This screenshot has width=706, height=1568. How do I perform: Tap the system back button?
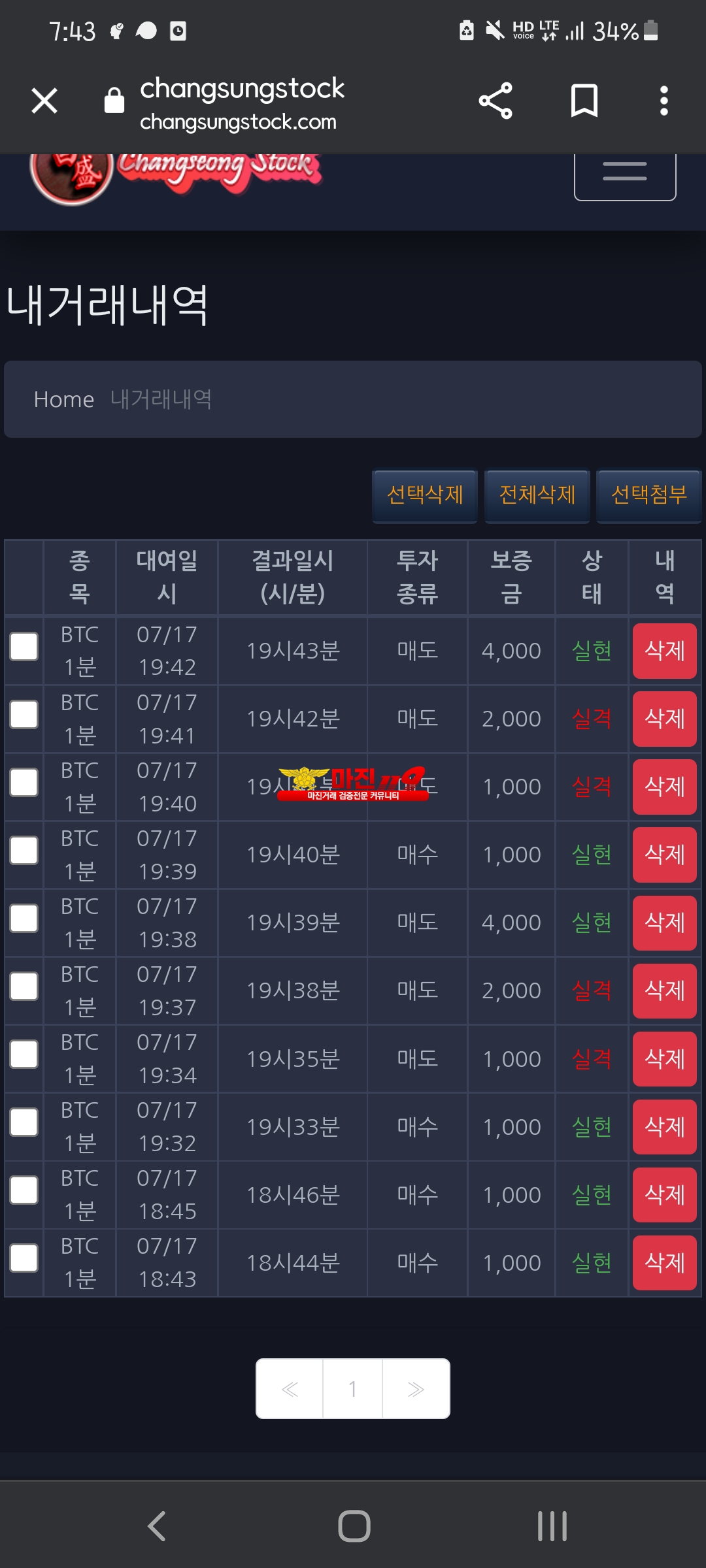pyautogui.click(x=157, y=1526)
